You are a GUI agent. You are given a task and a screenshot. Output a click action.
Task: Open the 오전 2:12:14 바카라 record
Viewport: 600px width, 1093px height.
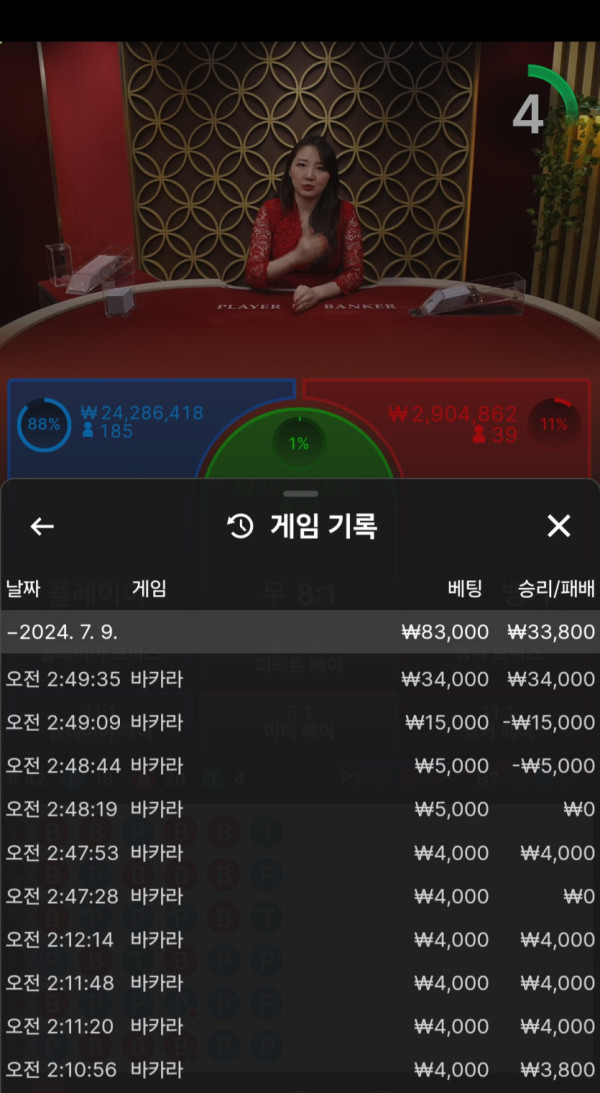tap(300, 940)
